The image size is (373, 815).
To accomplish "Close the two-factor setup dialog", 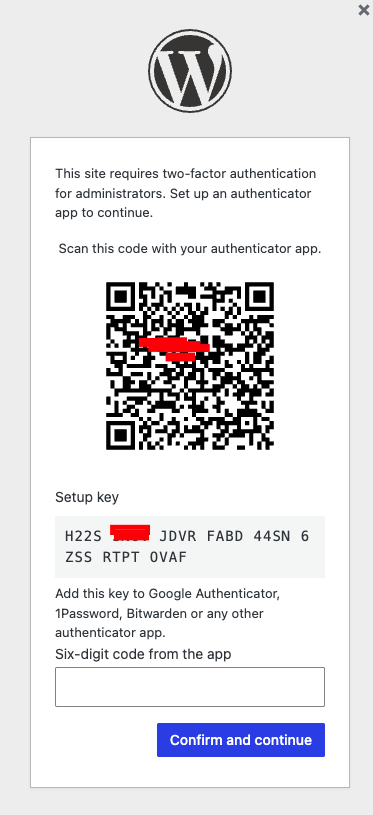I will 364,10.
